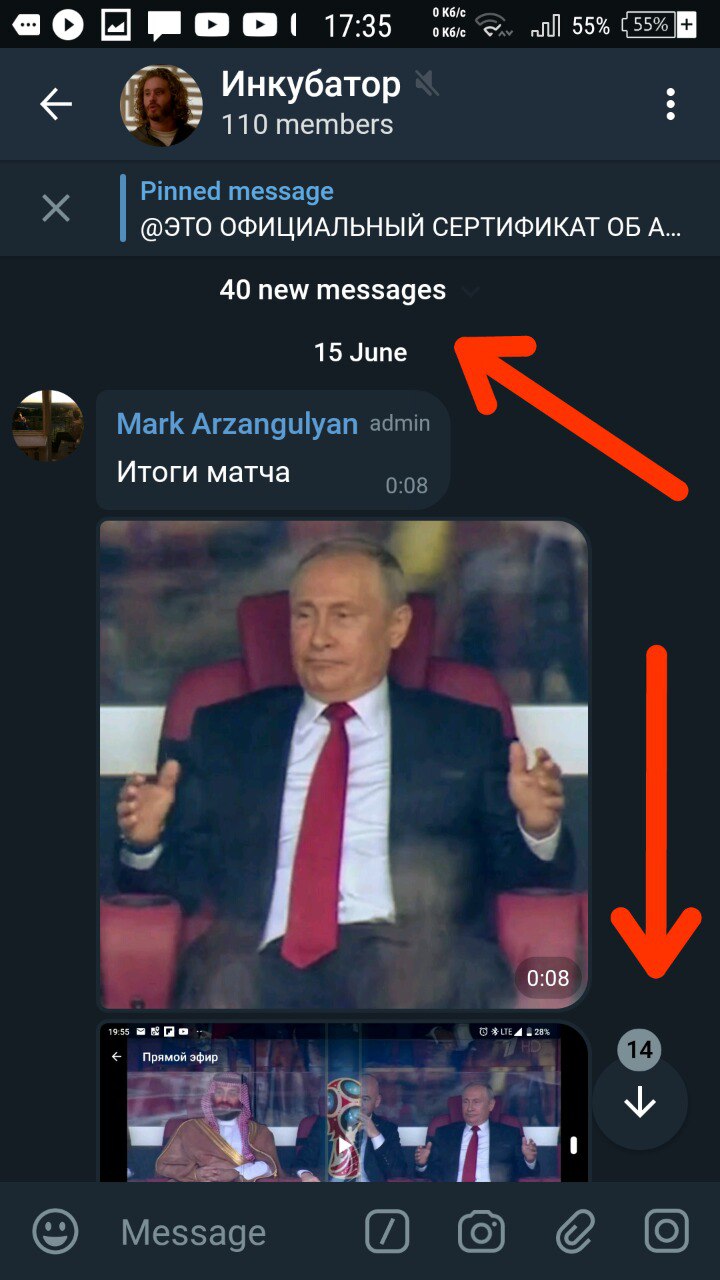The image size is (720, 1280).
Task: Focus the Message text field
Action: point(230,1232)
